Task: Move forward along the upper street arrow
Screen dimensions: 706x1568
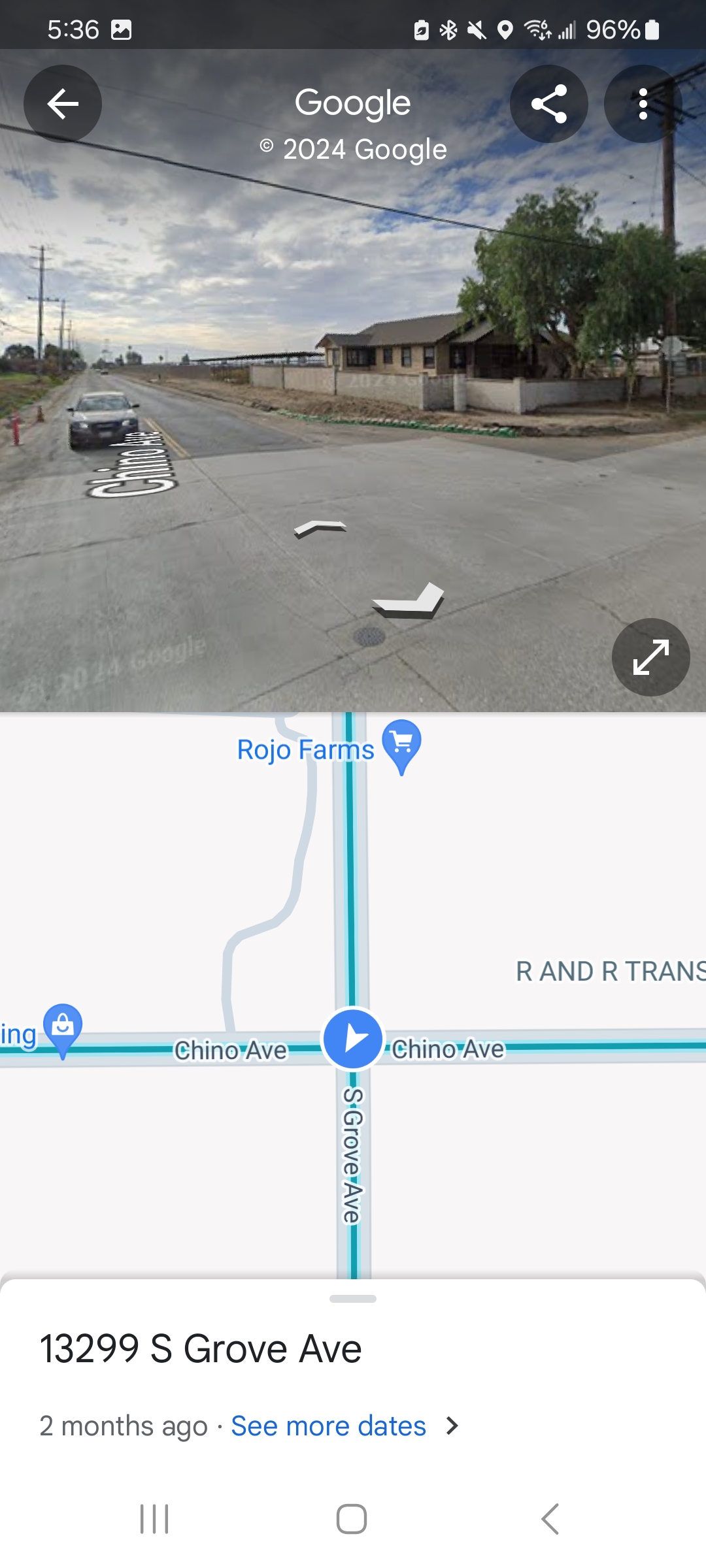Action: point(320,528)
